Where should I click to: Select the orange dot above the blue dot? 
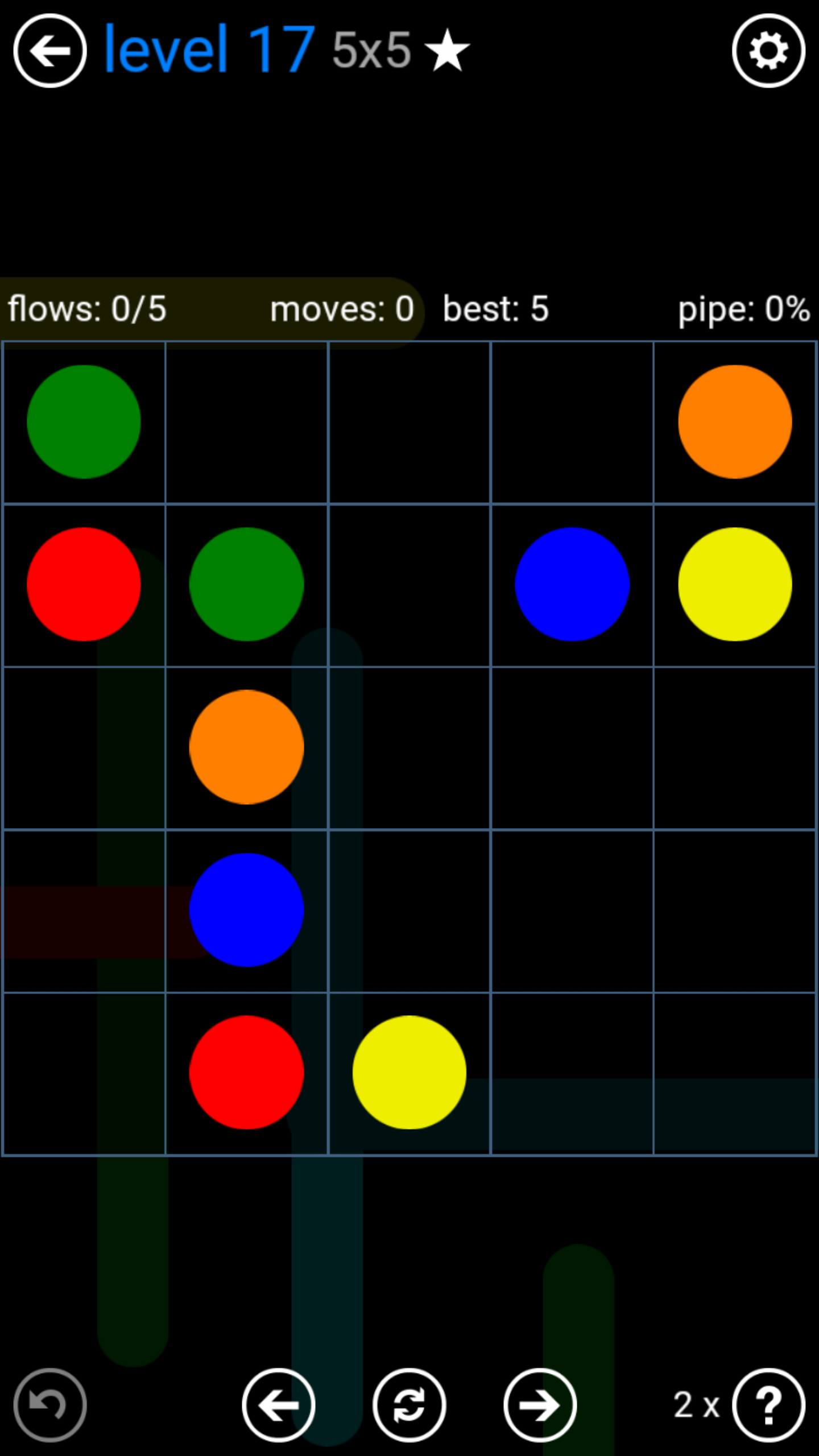[246, 747]
